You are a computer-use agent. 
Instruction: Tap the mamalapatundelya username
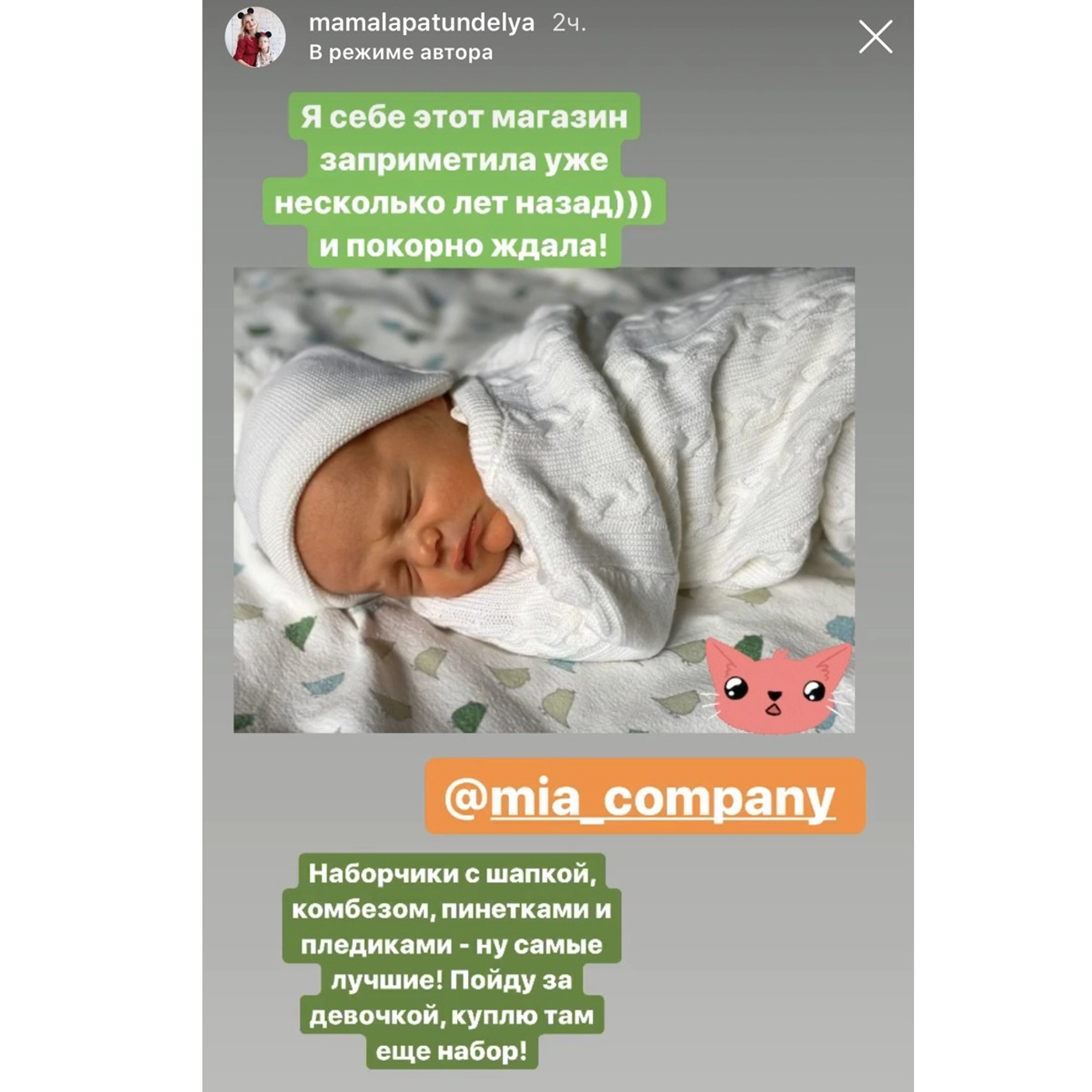(x=421, y=23)
